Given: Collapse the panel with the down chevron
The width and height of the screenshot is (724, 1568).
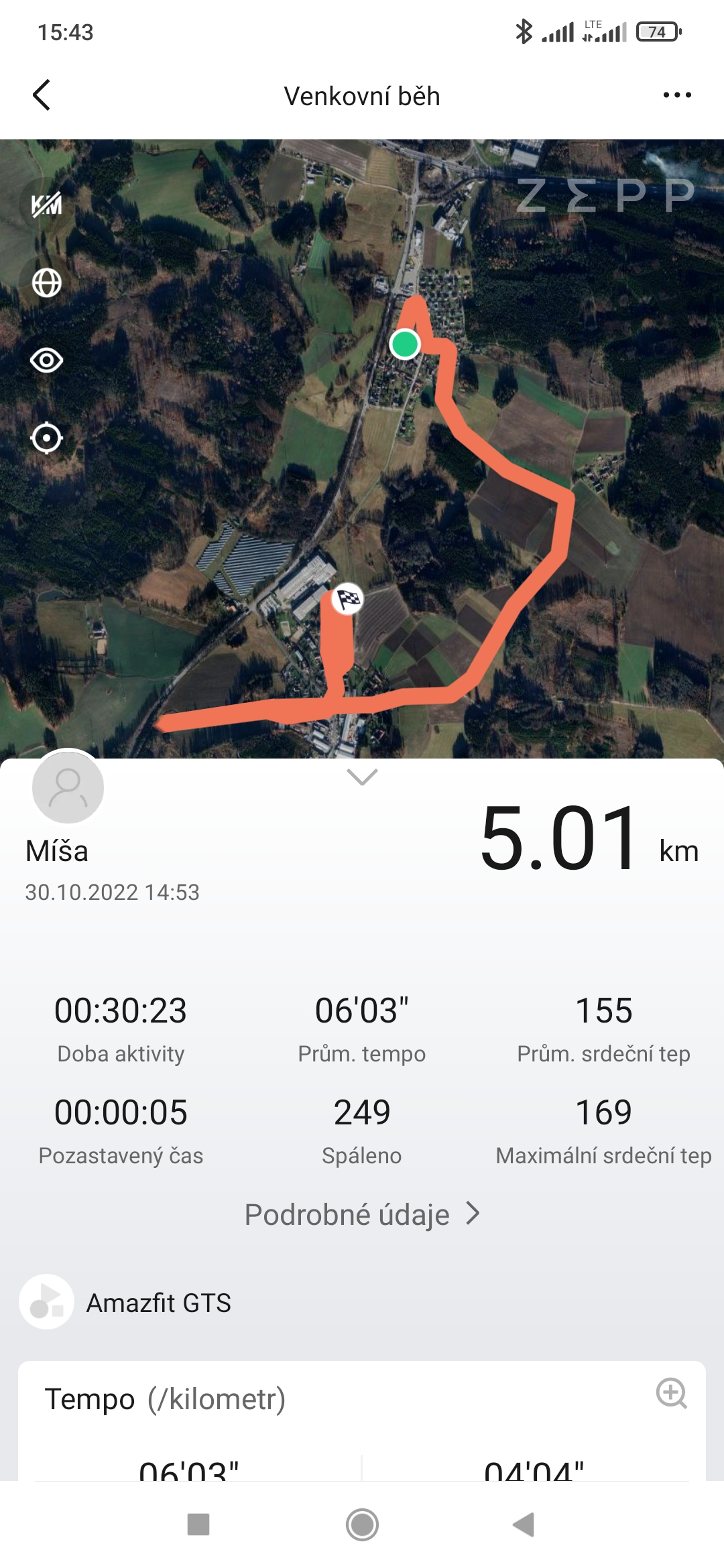Looking at the screenshot, I should click(x=362, y=777).
